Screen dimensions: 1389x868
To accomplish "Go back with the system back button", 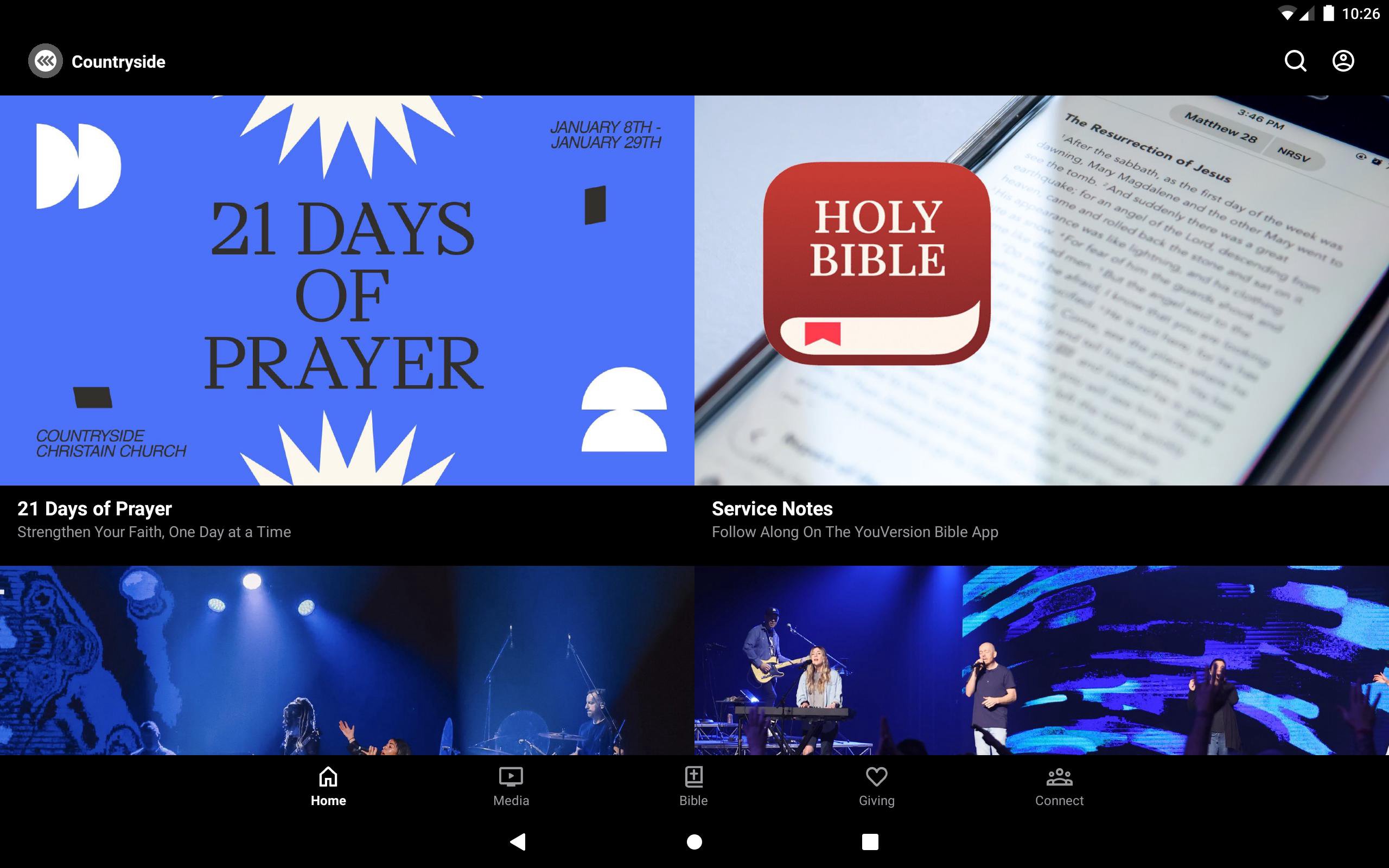I will [518, 841].
